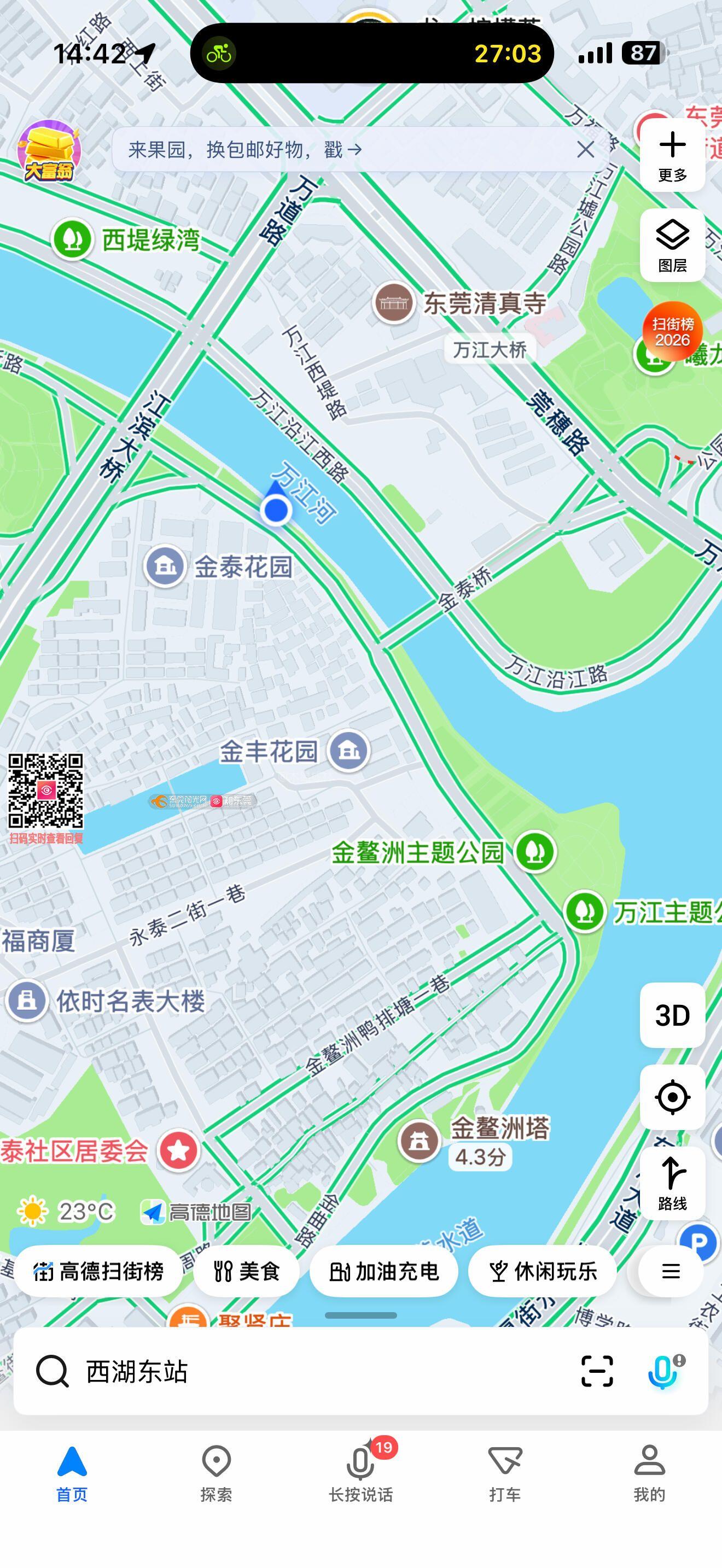
Task: Start voice search with microphone icon
Action: pyautogui.click(x=663, y=1371)
